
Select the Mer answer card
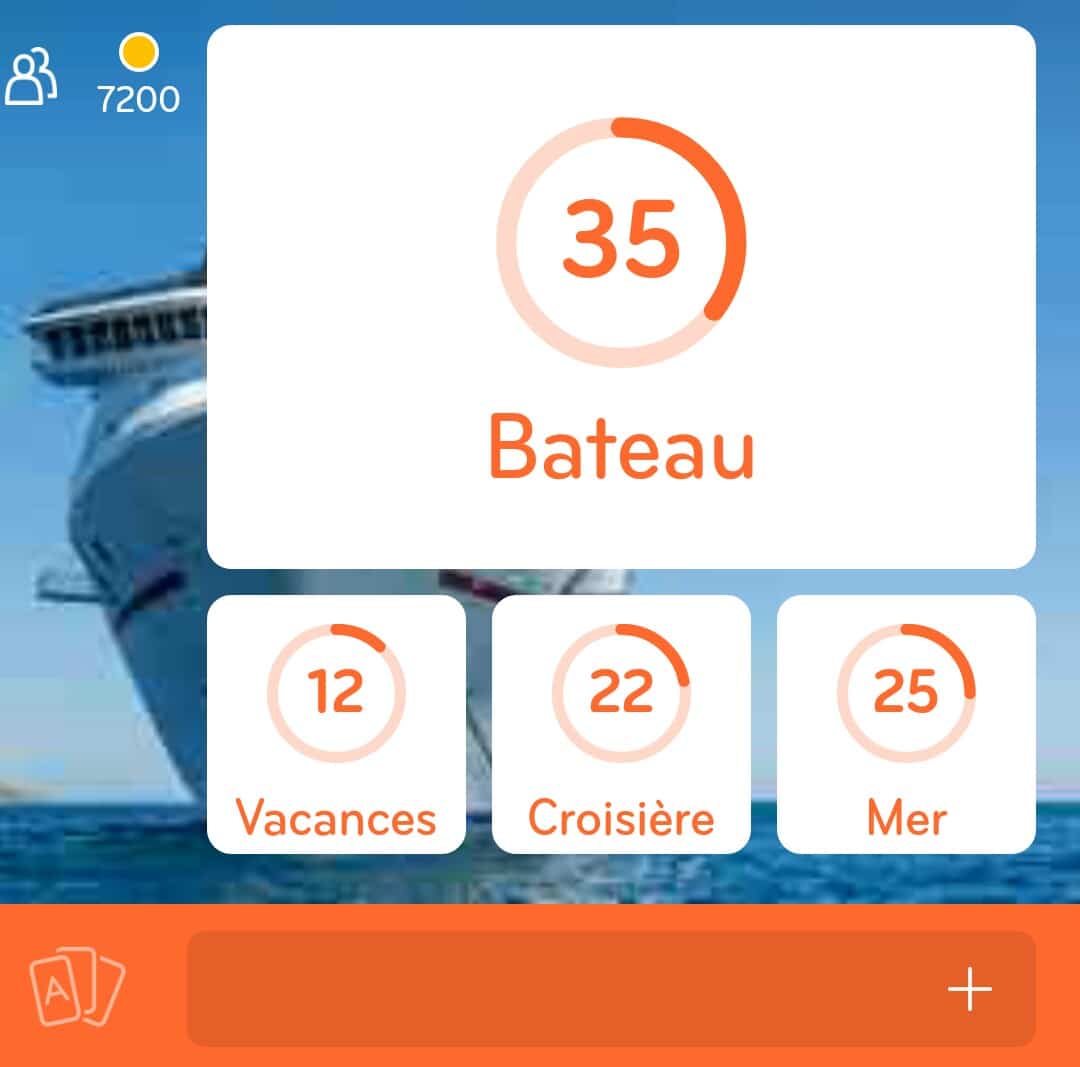pos(906,724)
